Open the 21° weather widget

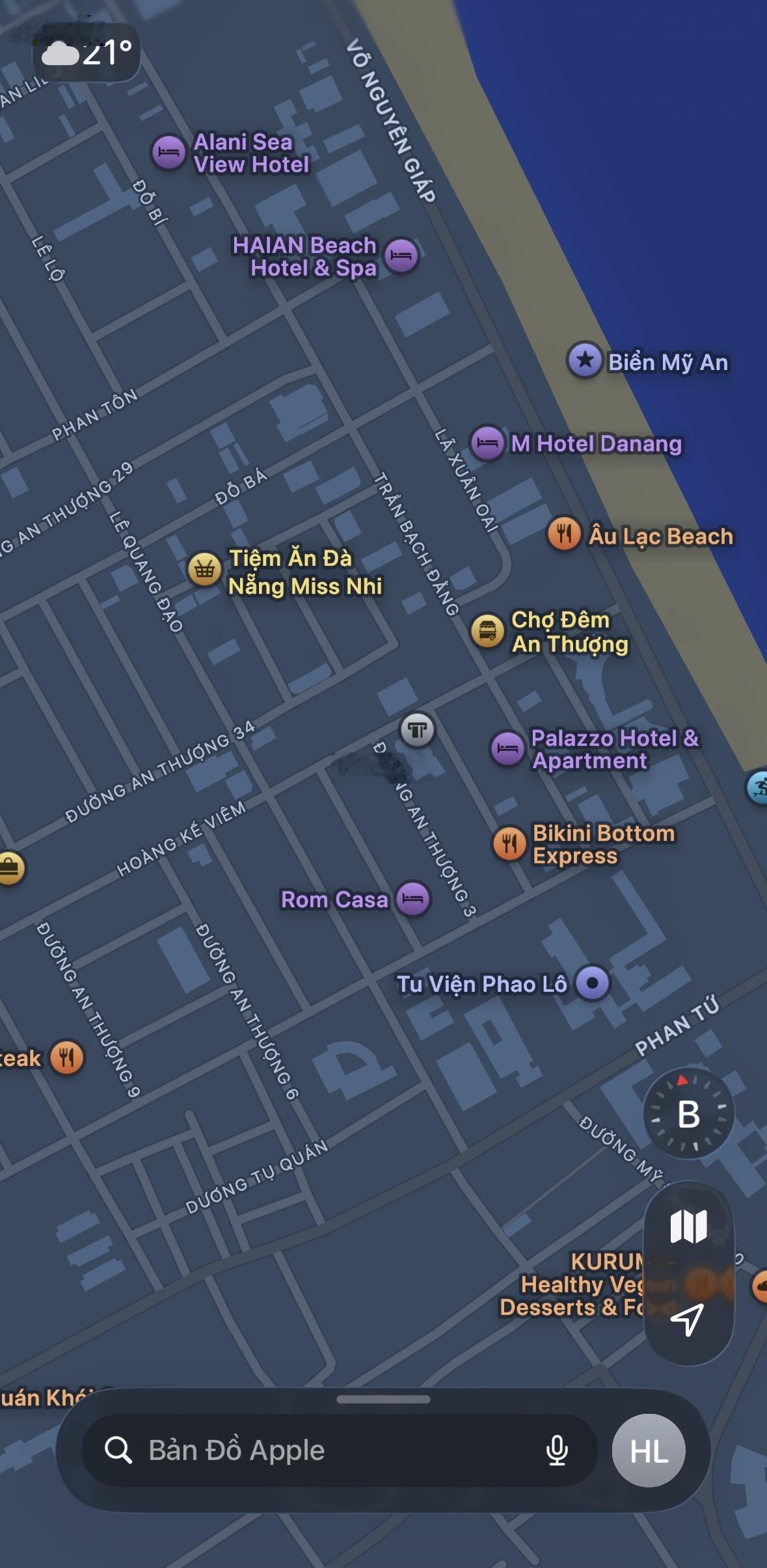[x=87, y=53]
